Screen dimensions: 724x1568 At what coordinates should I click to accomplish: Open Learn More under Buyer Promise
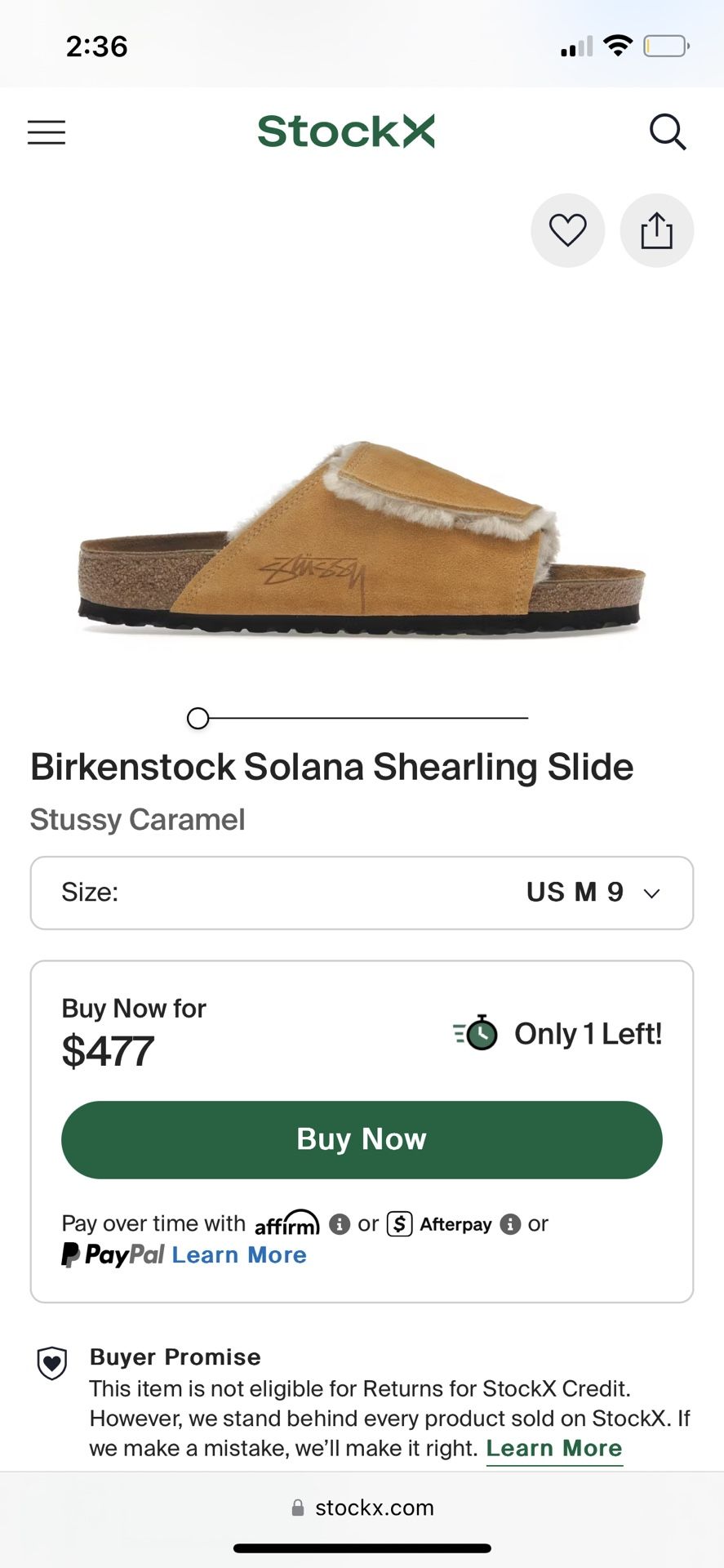[554, 1447]
